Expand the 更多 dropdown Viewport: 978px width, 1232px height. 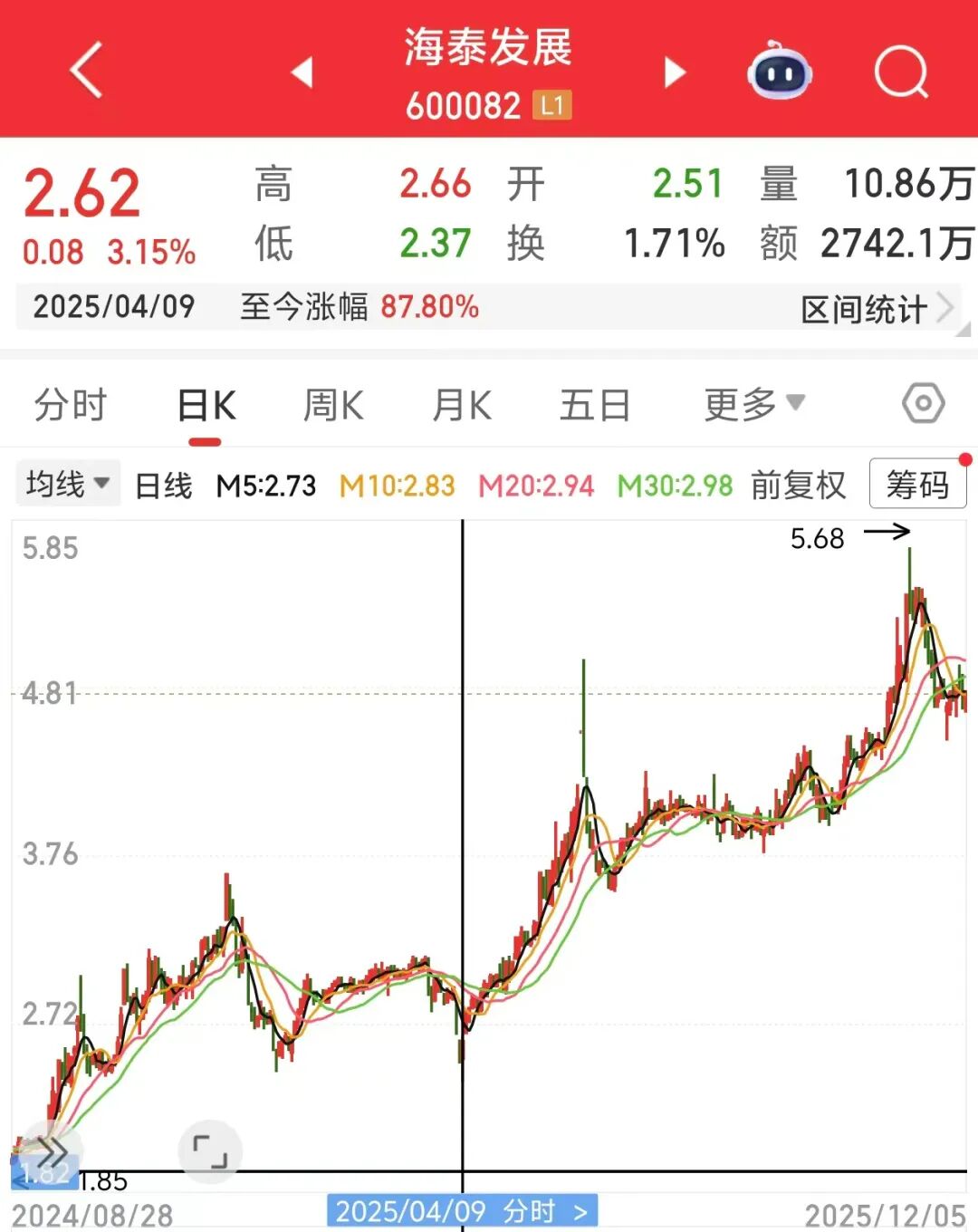(753, 405)
